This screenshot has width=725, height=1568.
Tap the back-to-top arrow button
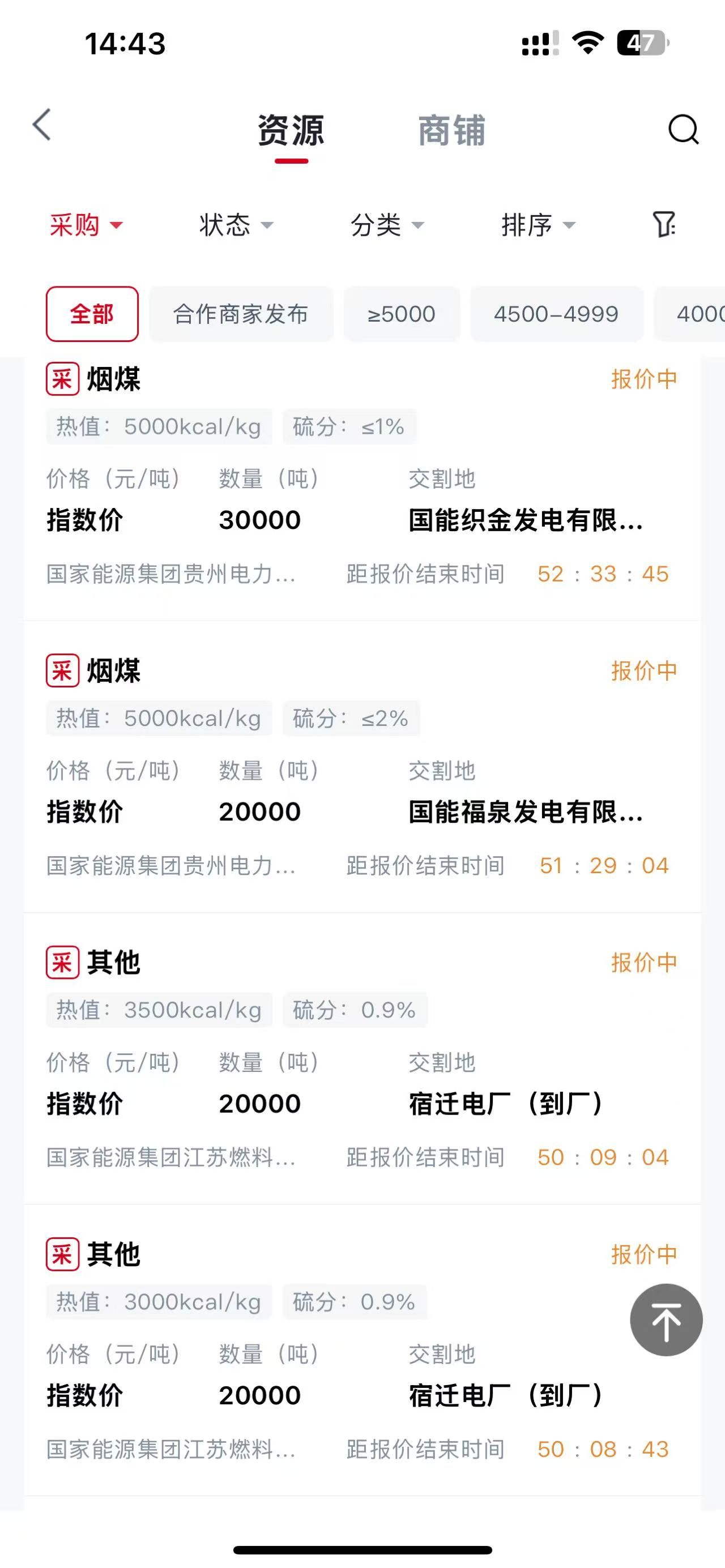[x=666, y=1321]
